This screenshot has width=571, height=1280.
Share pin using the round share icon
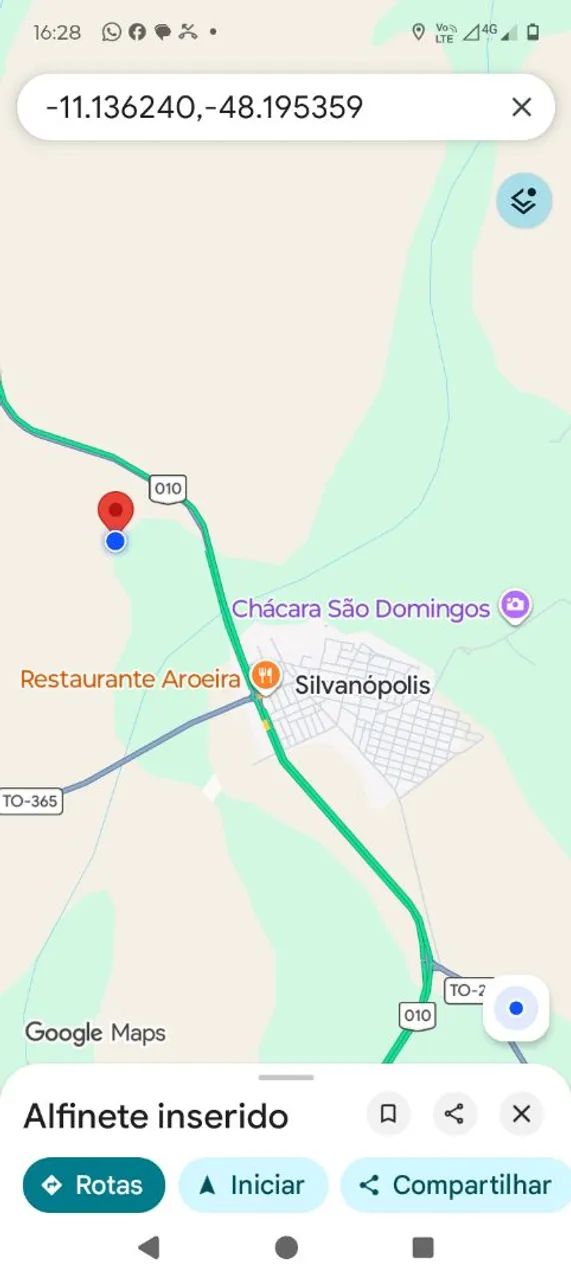click(455, 1113)
